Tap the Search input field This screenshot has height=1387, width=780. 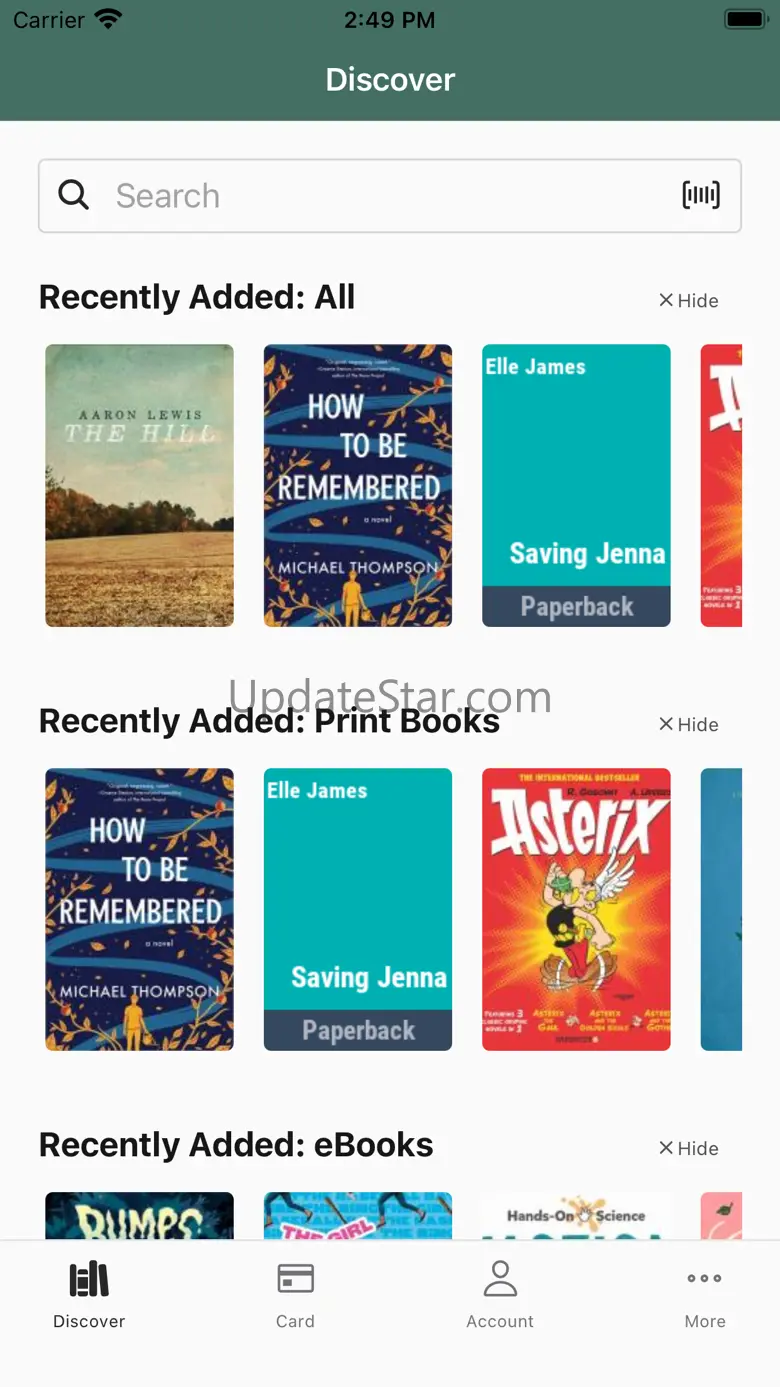tap(380, 196)
